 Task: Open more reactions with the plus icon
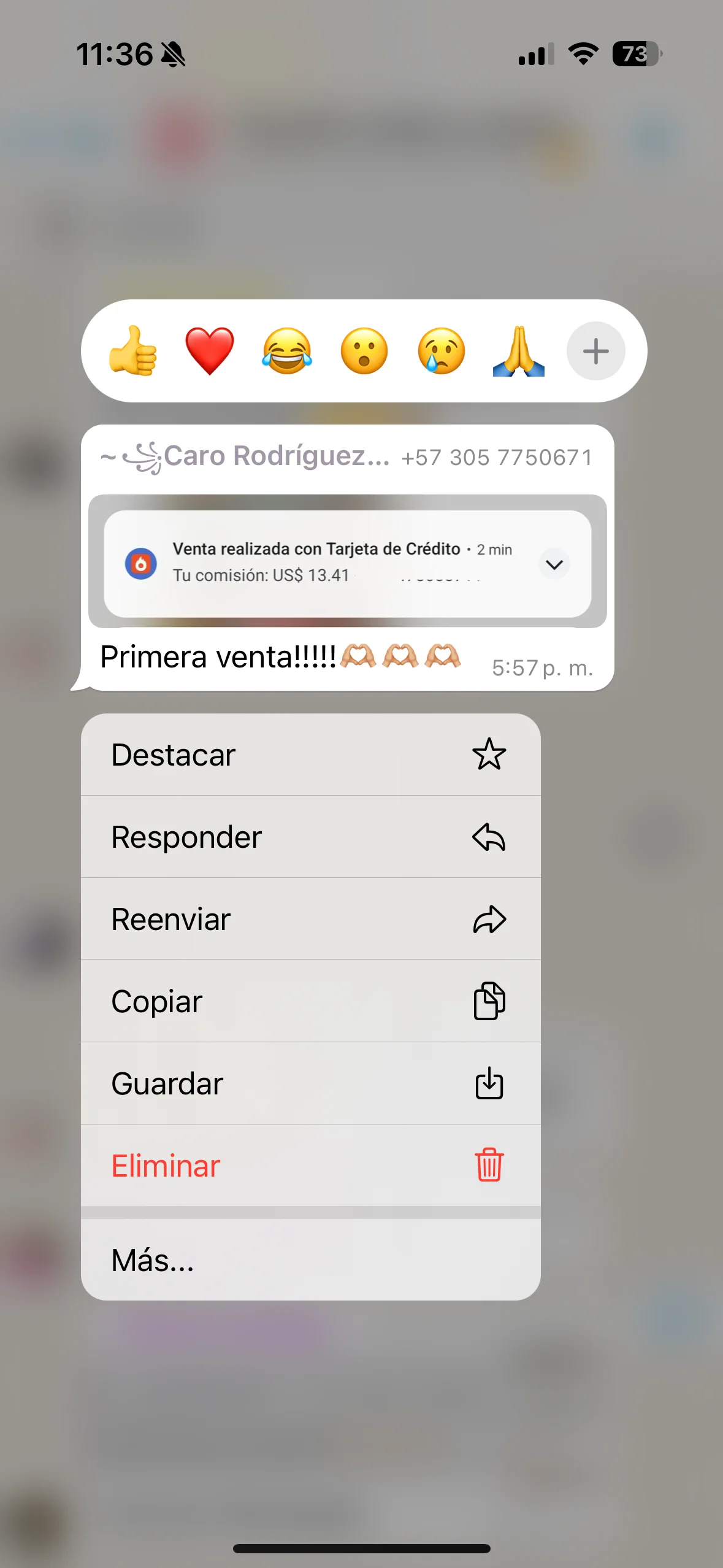pyautogui.click(x=595, y=350)
